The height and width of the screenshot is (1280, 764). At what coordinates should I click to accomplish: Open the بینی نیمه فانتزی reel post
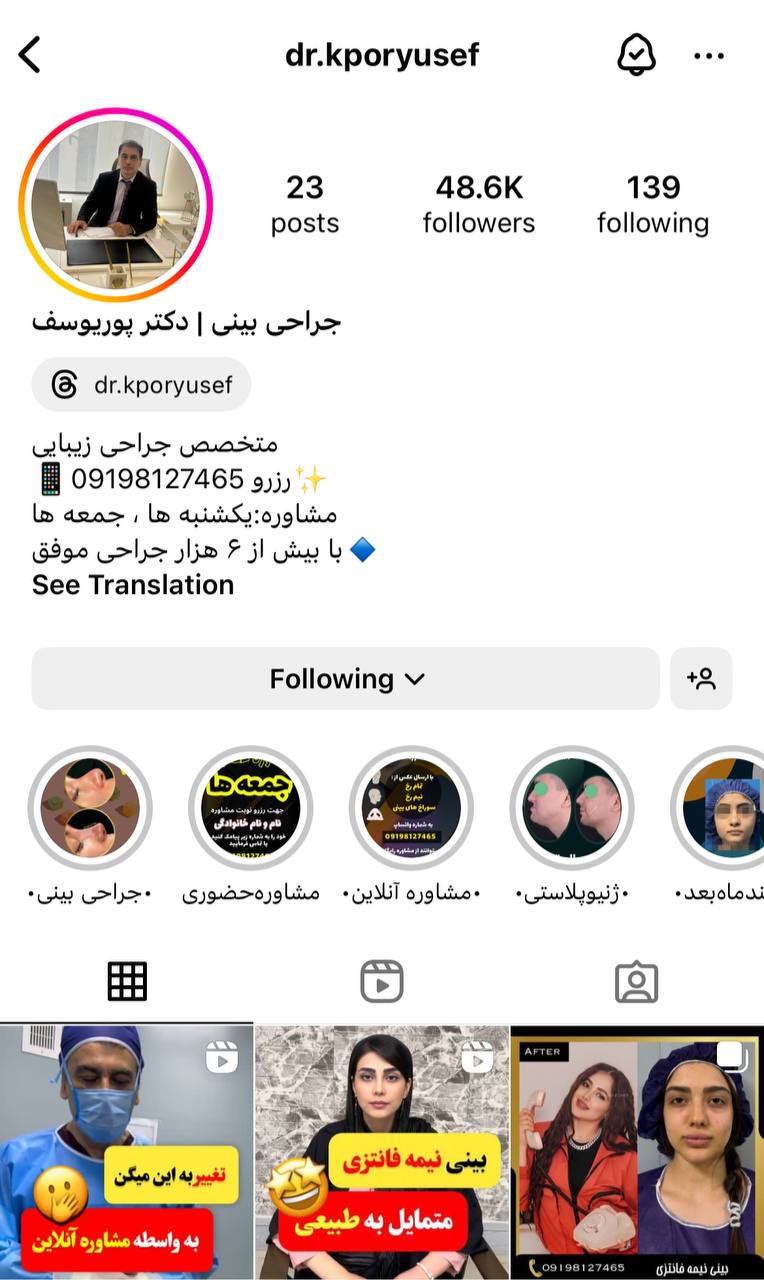point(382,1152)
